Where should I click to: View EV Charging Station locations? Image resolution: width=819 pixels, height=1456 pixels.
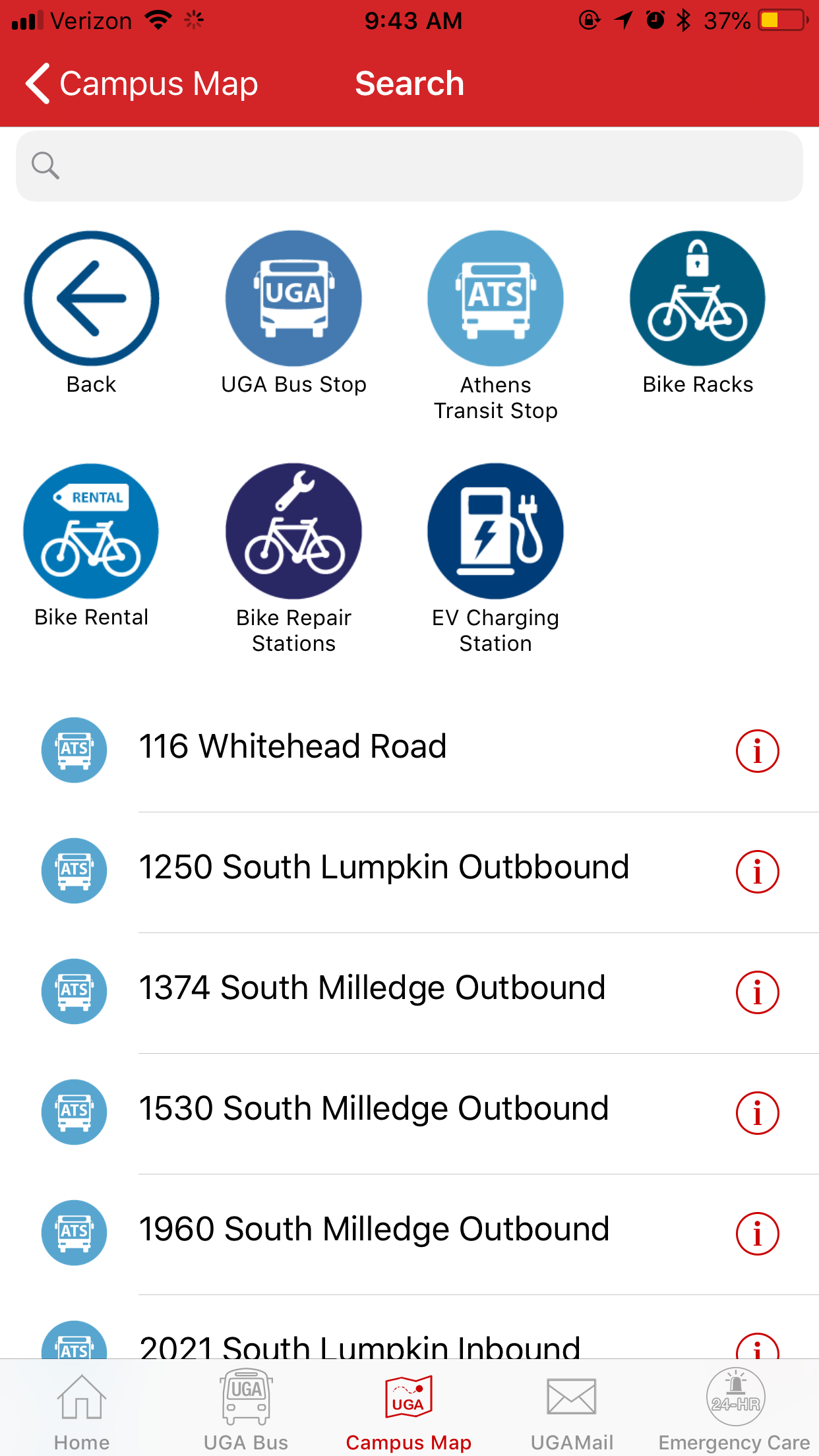coord(495,531)
